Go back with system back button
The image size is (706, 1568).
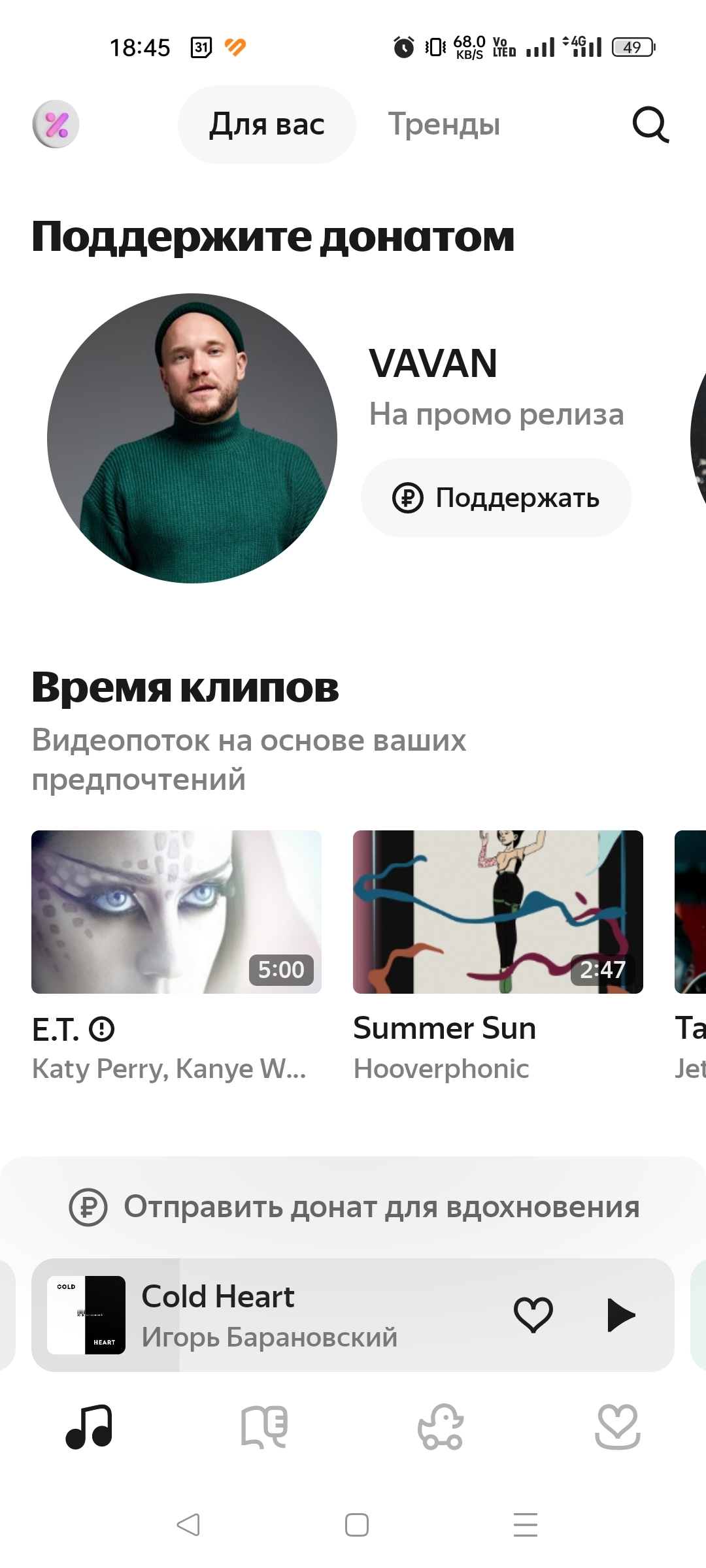188,1525
